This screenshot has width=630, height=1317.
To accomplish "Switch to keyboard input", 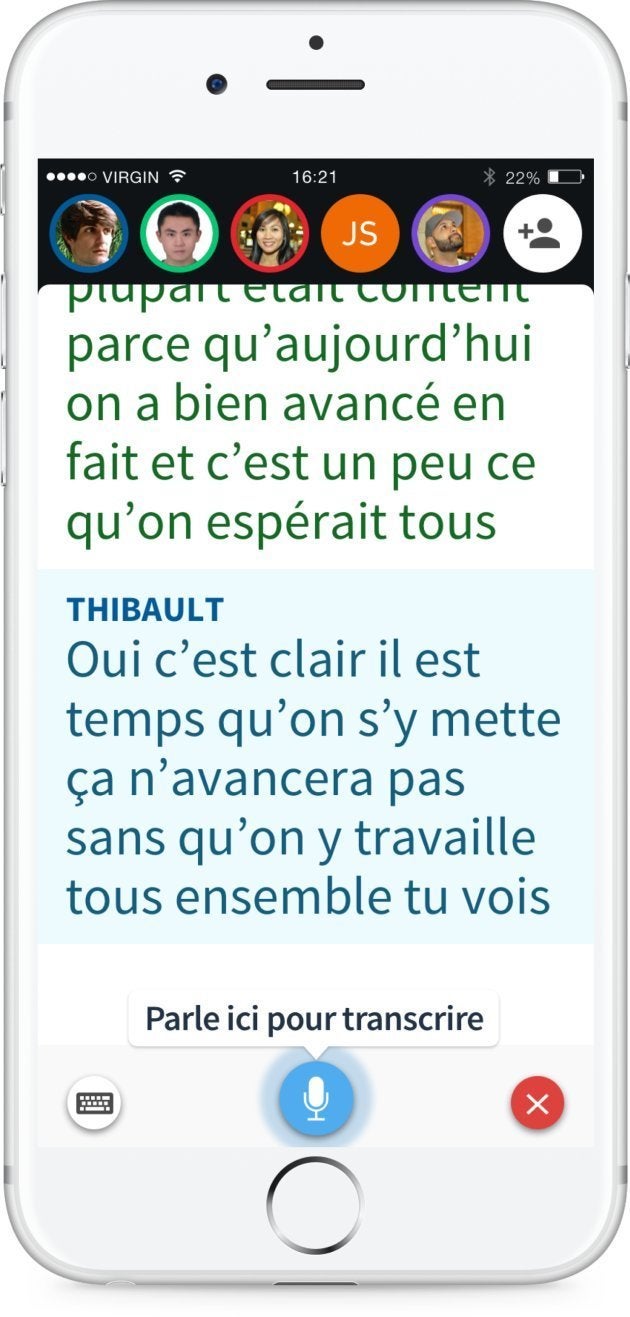I will [95, 1103].
